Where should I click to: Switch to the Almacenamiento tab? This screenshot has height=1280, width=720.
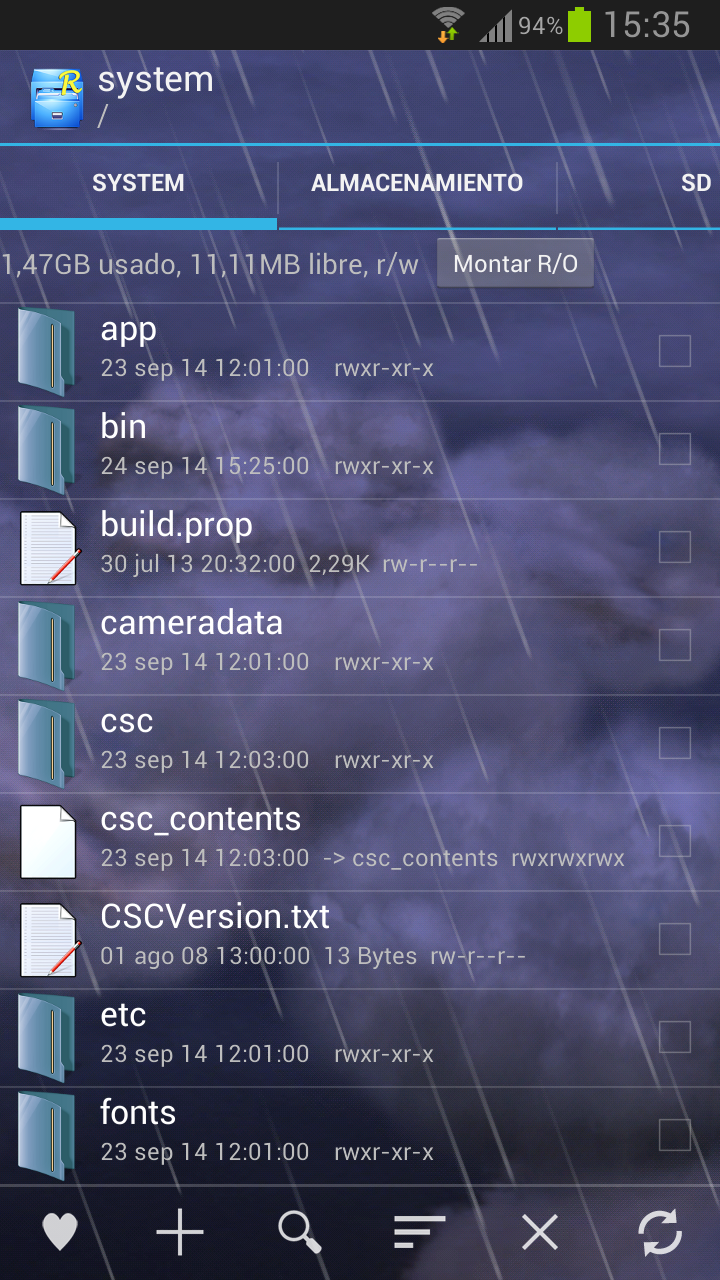417,184
